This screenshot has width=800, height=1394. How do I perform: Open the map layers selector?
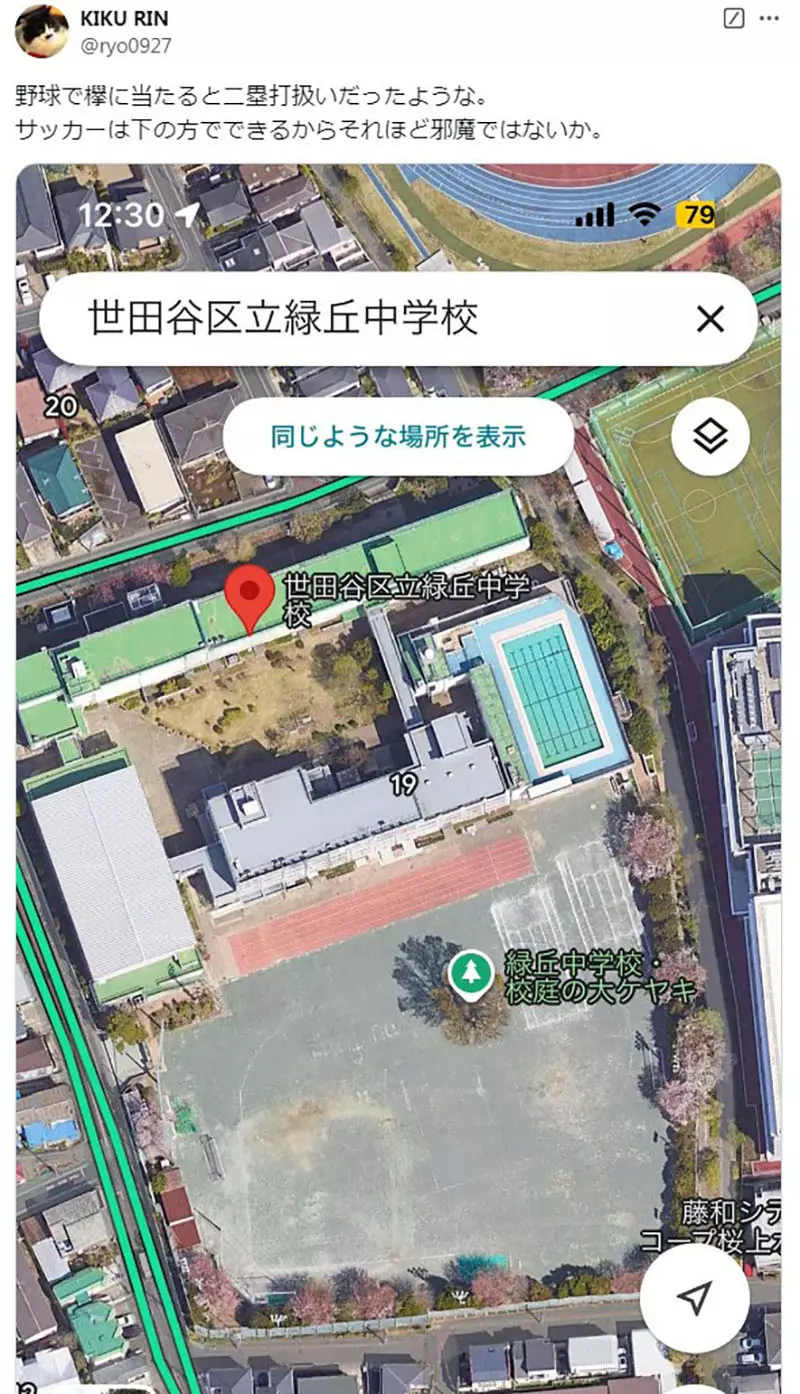click(709, 435)
